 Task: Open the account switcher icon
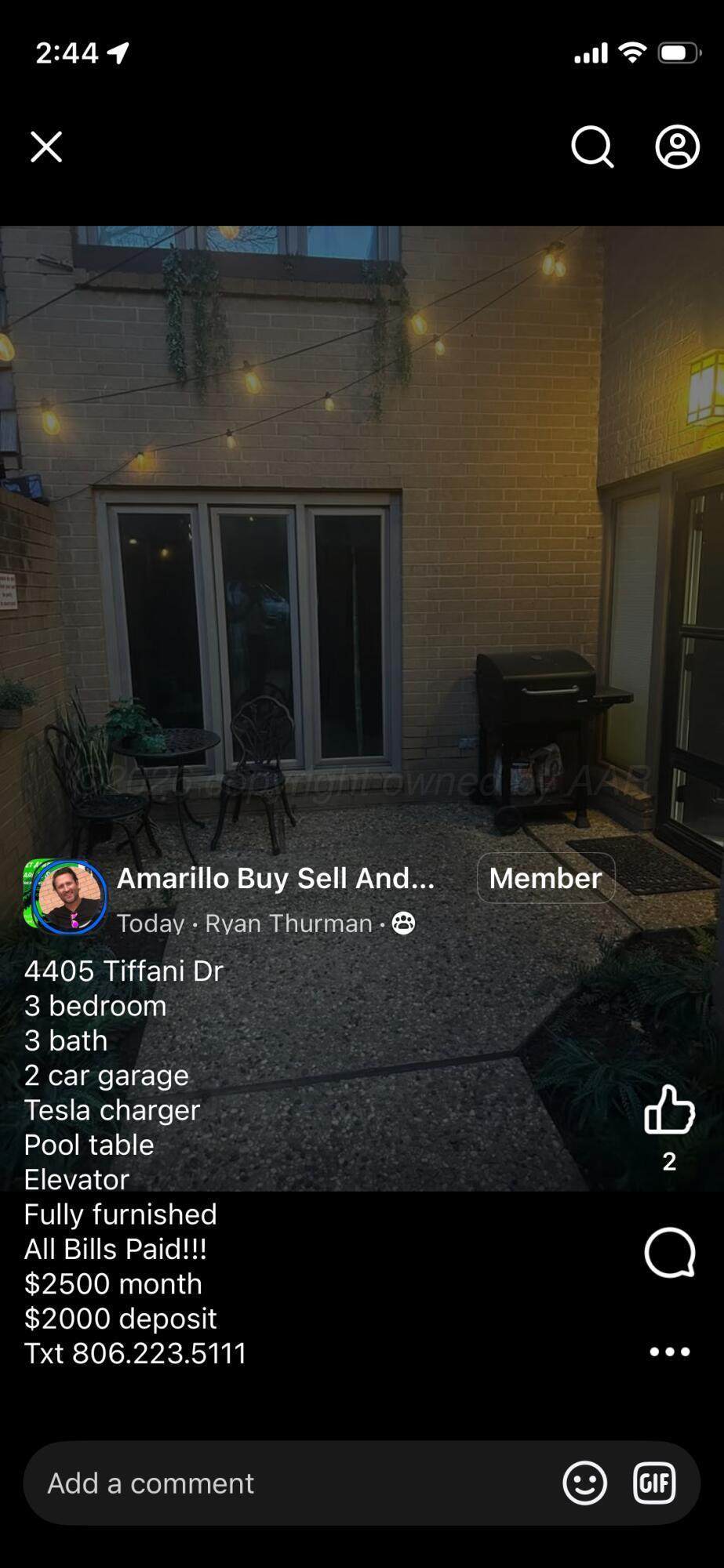676,147
